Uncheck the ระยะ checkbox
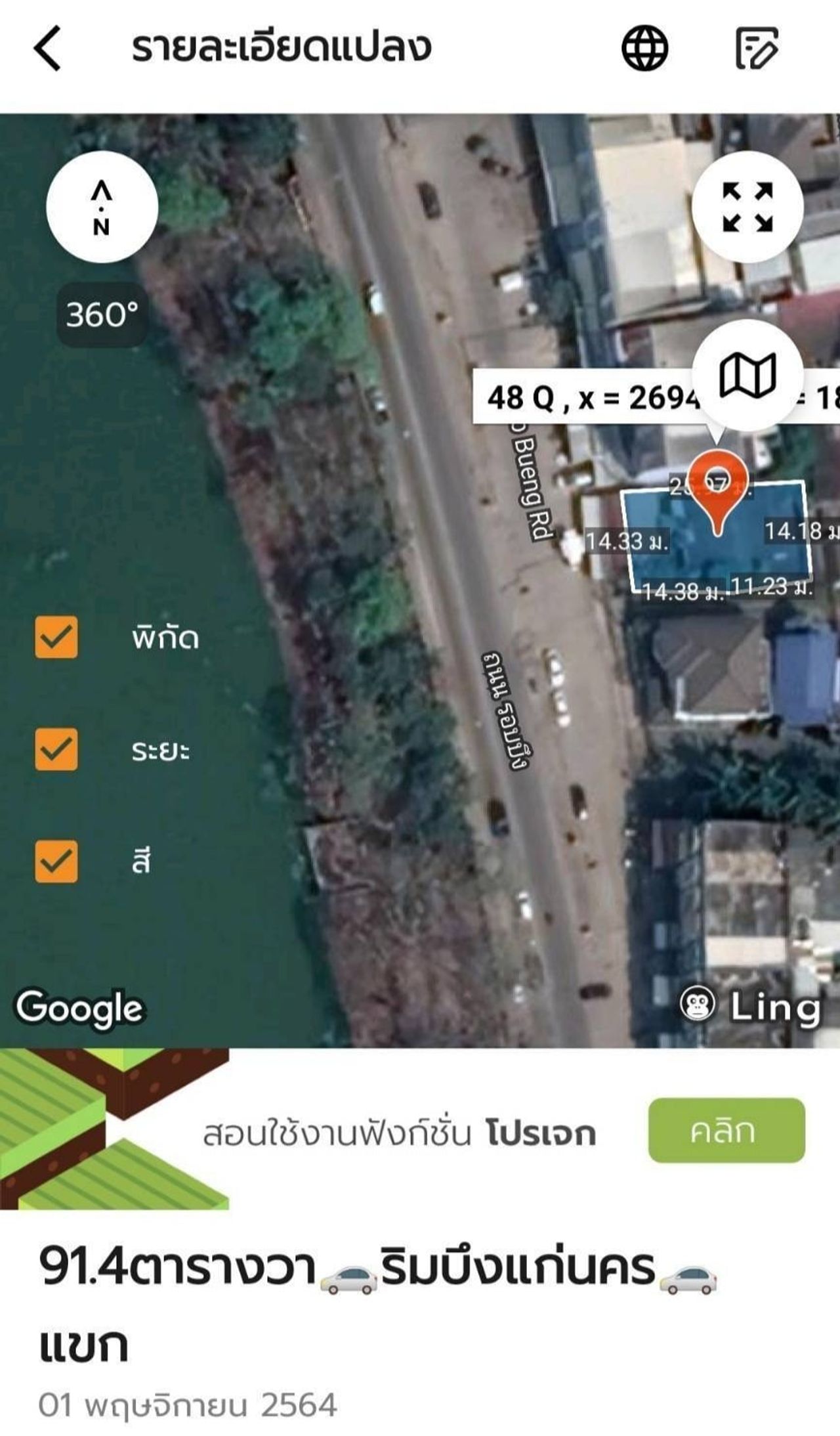This screenshot has width=840, height=1436. point(56,749)
